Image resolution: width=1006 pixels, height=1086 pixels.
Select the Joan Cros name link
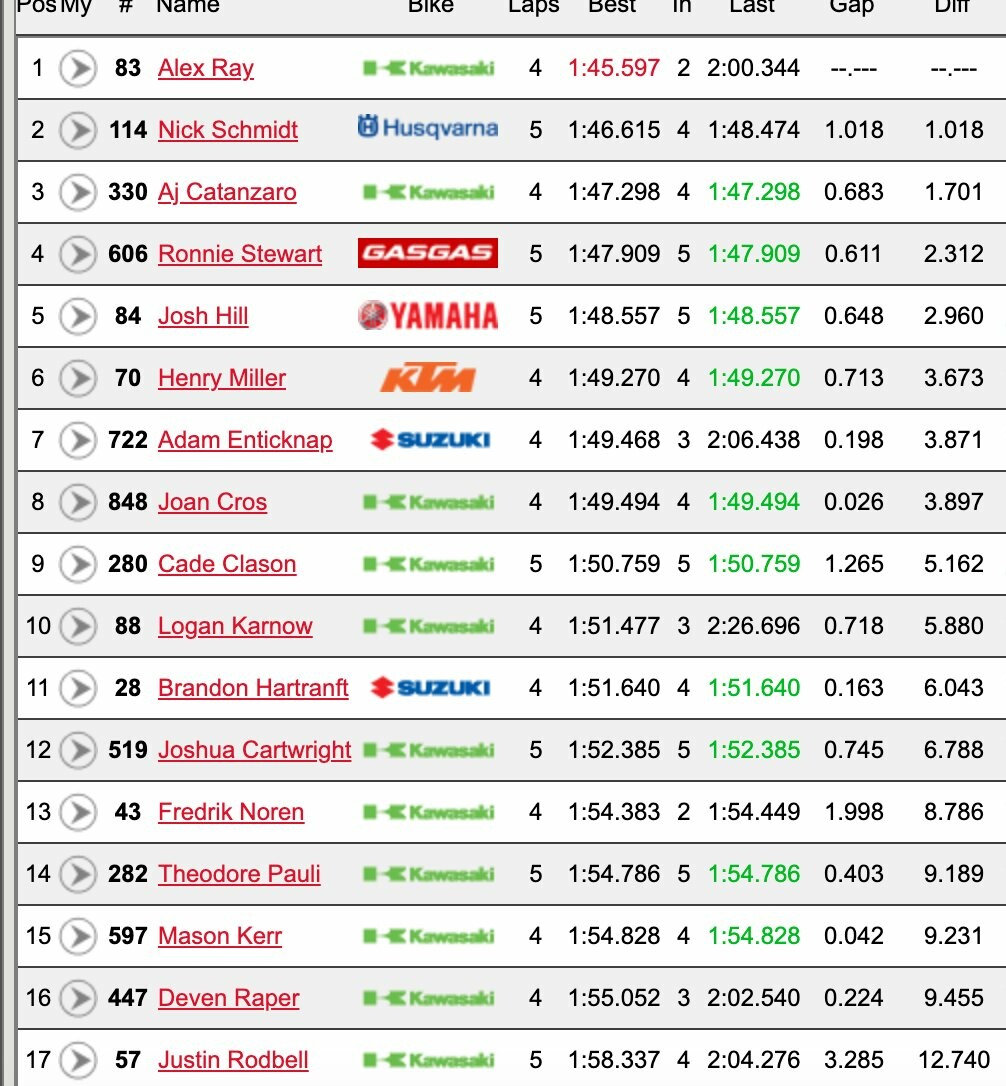click(212, 502)
